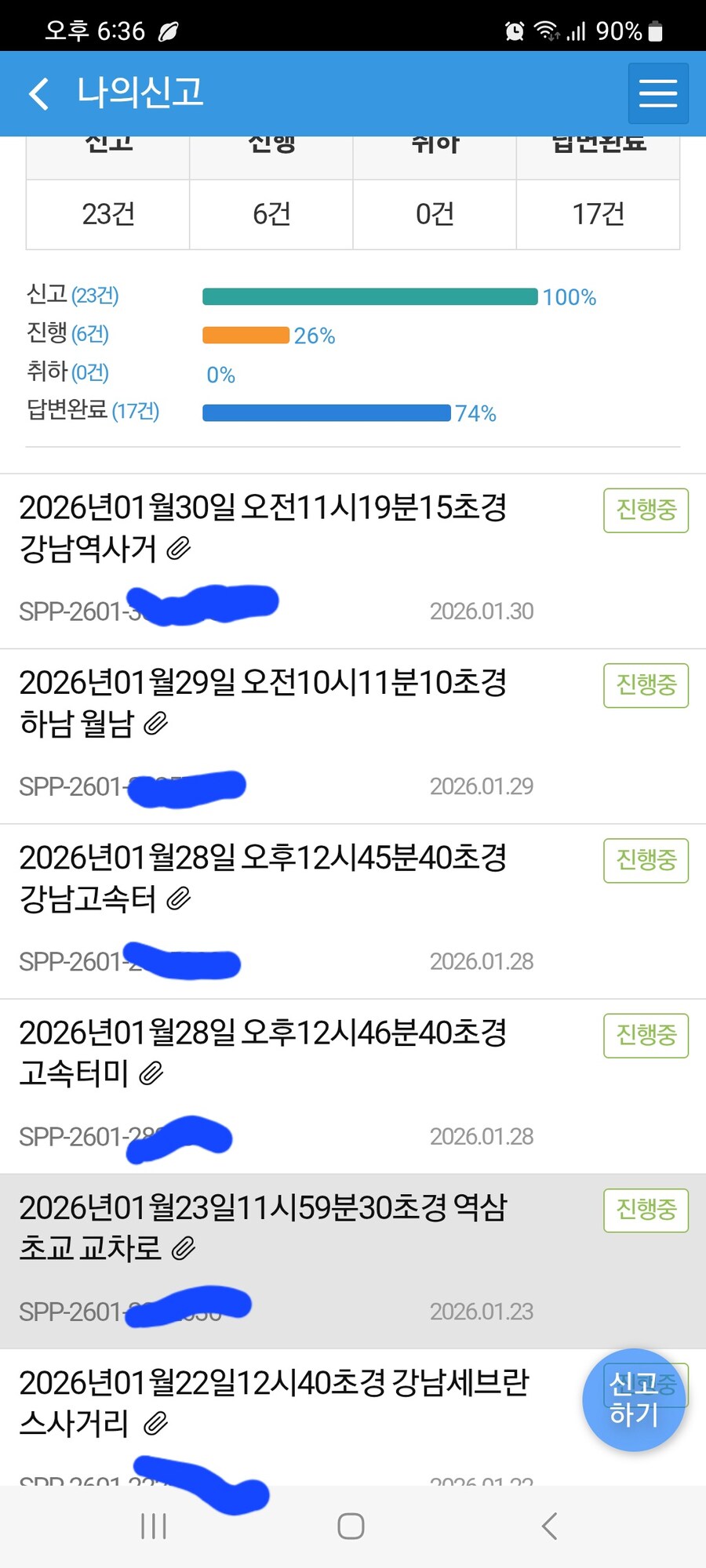This screenshot has width=706, height=1568.
Task: Open the 역삼초교 교차로 report
Action: coord(263,1228)
